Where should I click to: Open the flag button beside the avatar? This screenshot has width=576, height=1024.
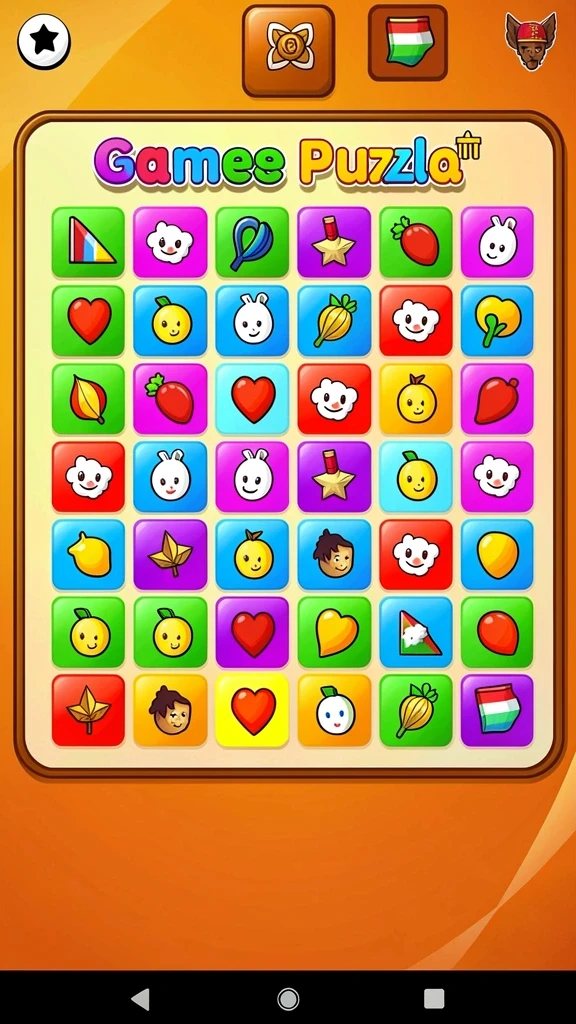click(x=408, y=42)
